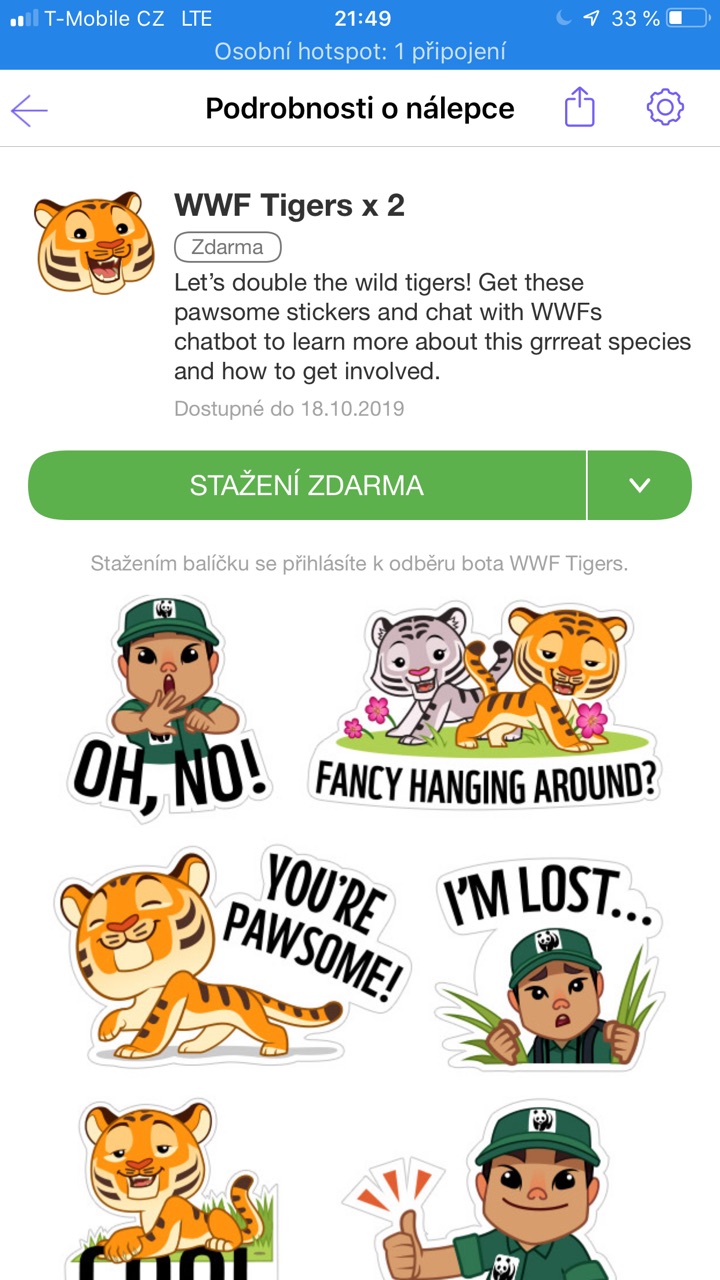Tap the purple back arrow

[30, 108]
